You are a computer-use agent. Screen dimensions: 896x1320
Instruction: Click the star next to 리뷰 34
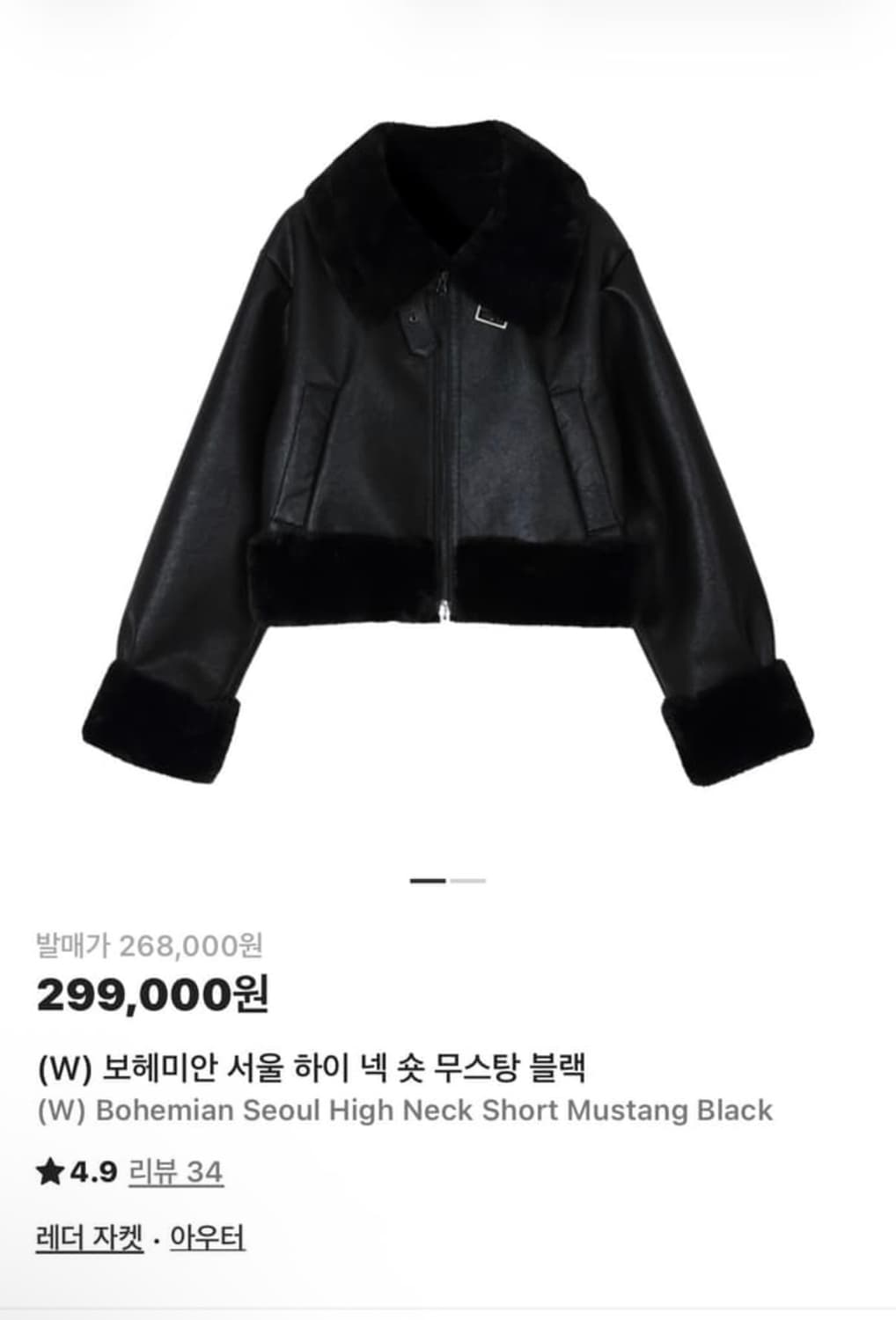pos(52,1171)
